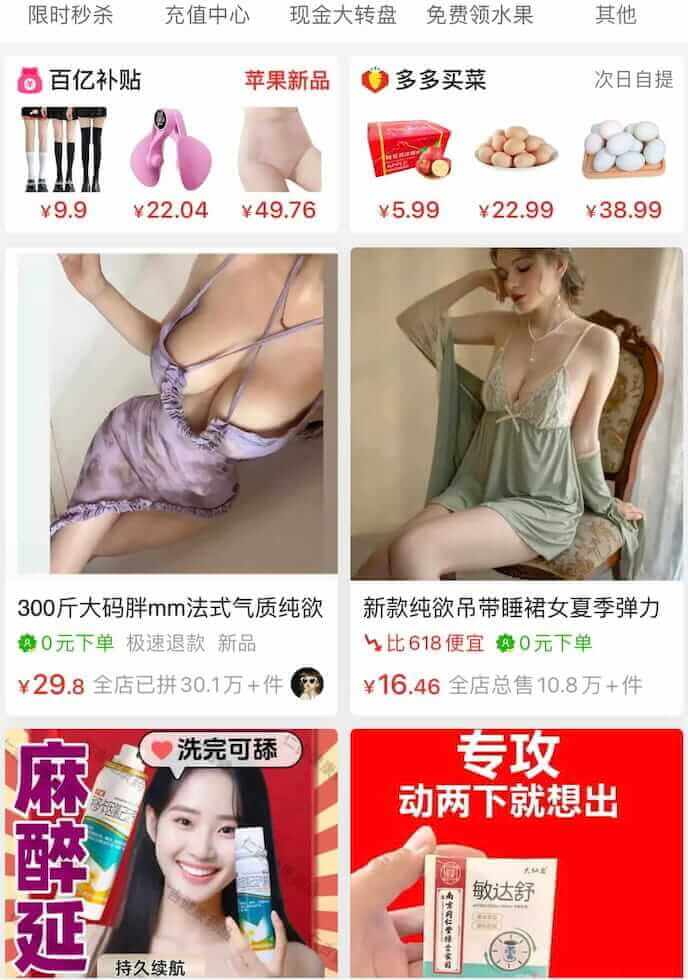Open 现金大转盘 cash wheel
This screenshot has height=980, width=688.
pyautogui.click(x=343, y=15)
